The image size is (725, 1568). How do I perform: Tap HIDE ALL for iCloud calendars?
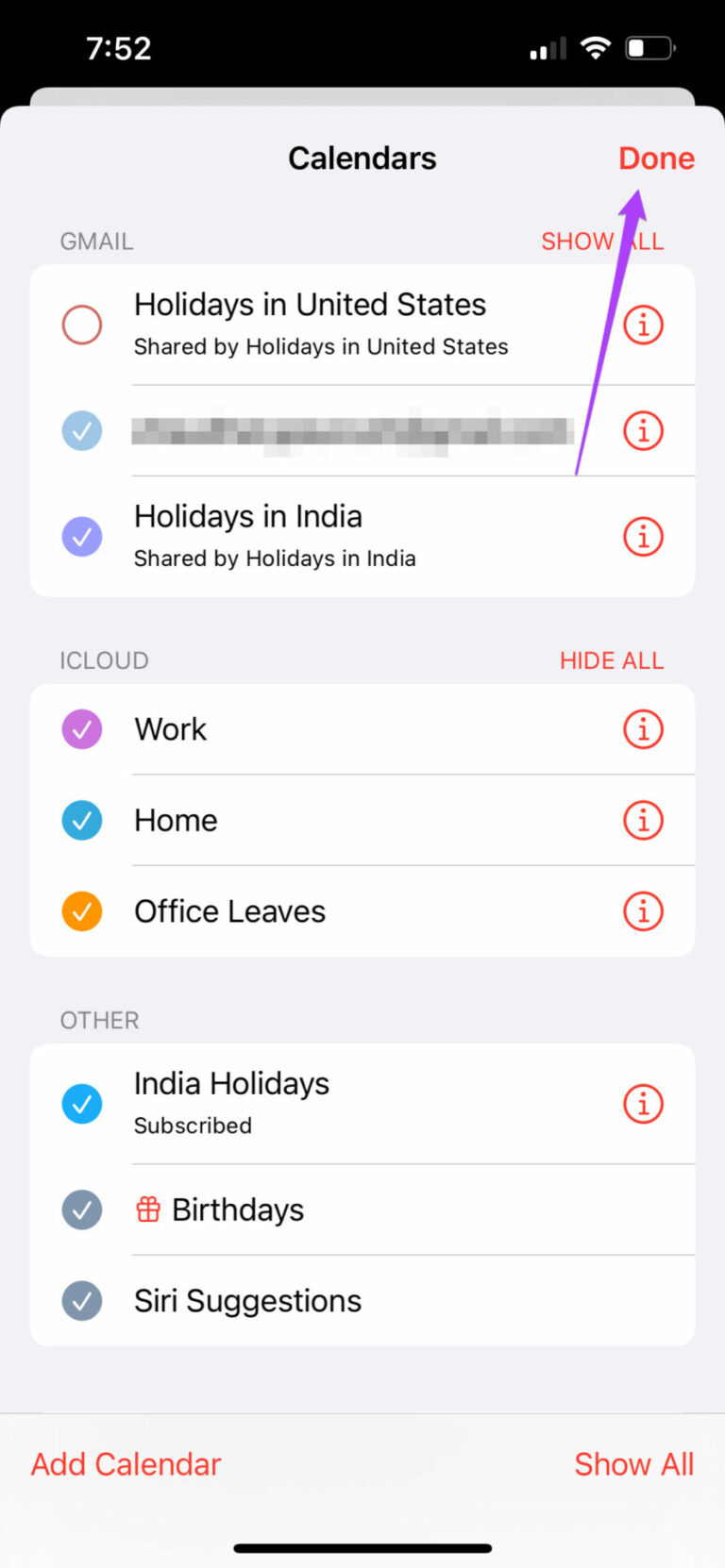(611, 660)
